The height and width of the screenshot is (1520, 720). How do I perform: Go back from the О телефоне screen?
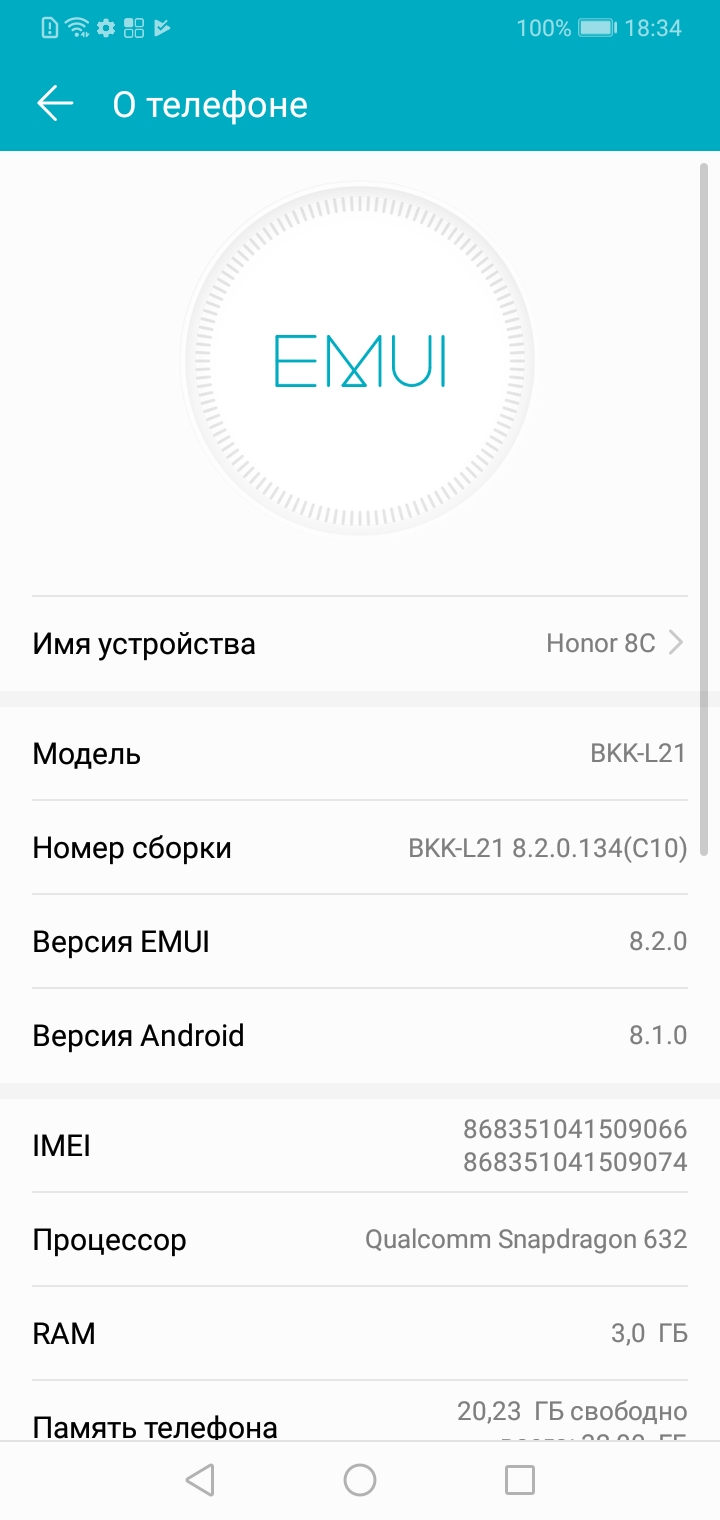55,104
